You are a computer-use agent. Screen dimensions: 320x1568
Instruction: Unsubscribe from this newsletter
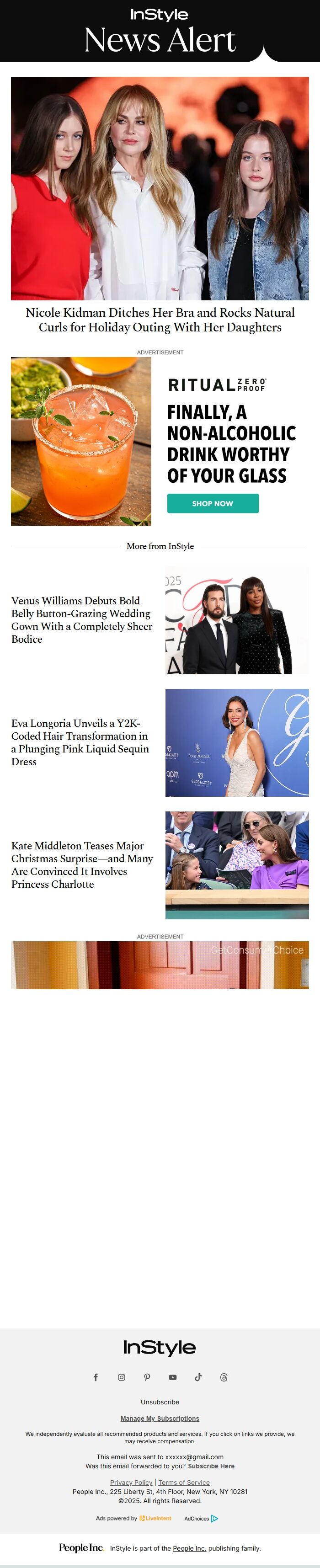160,1402
